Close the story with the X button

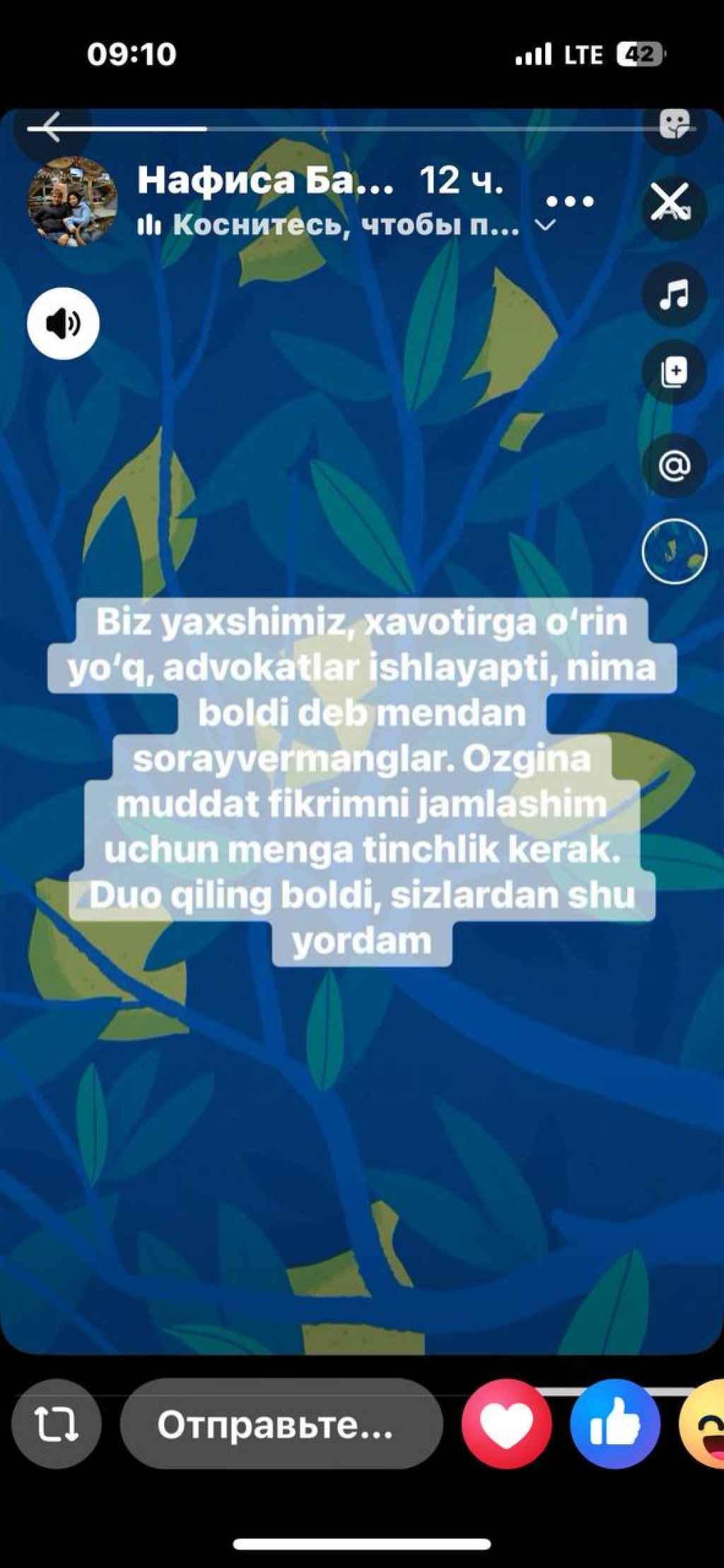click(x=672, y=204)
